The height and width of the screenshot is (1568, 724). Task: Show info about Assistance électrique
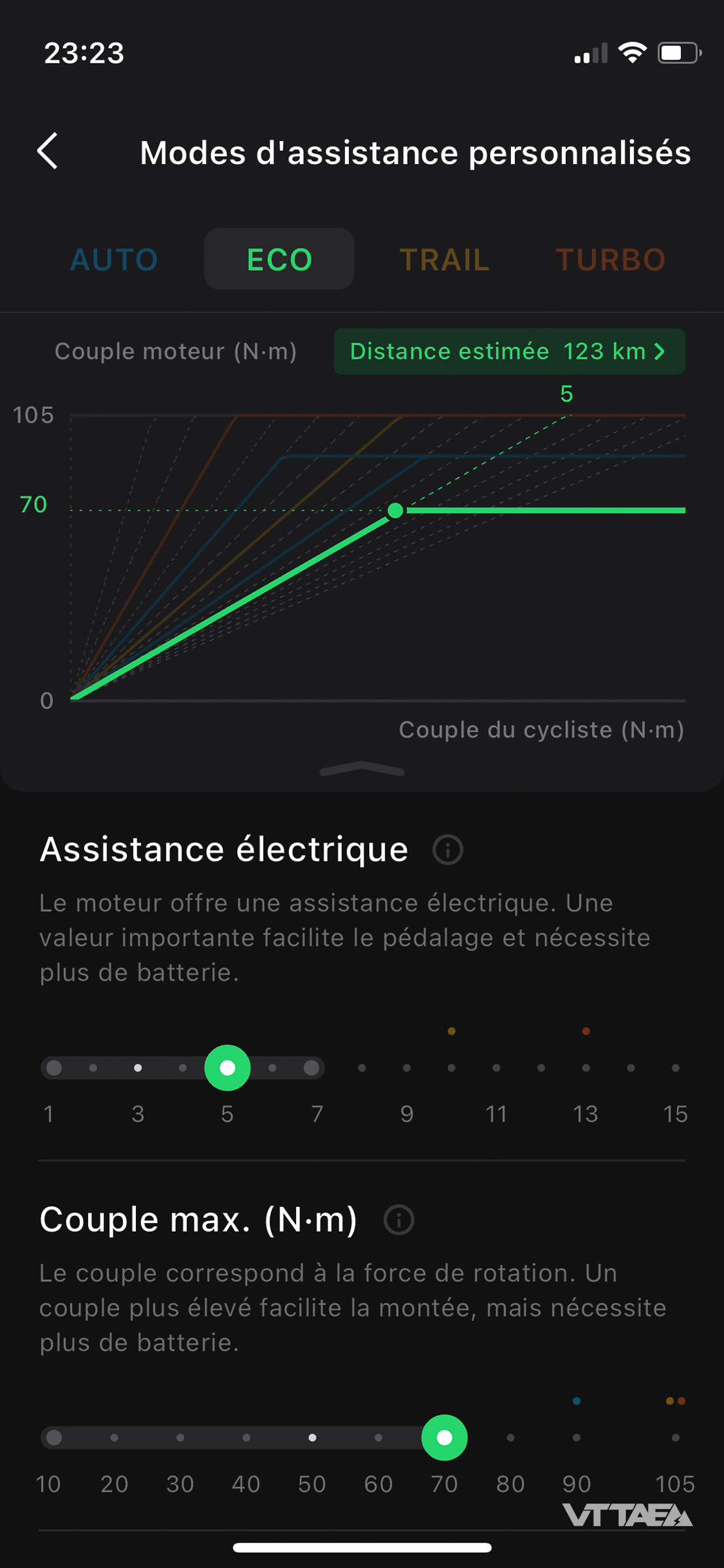coord(448,850)
